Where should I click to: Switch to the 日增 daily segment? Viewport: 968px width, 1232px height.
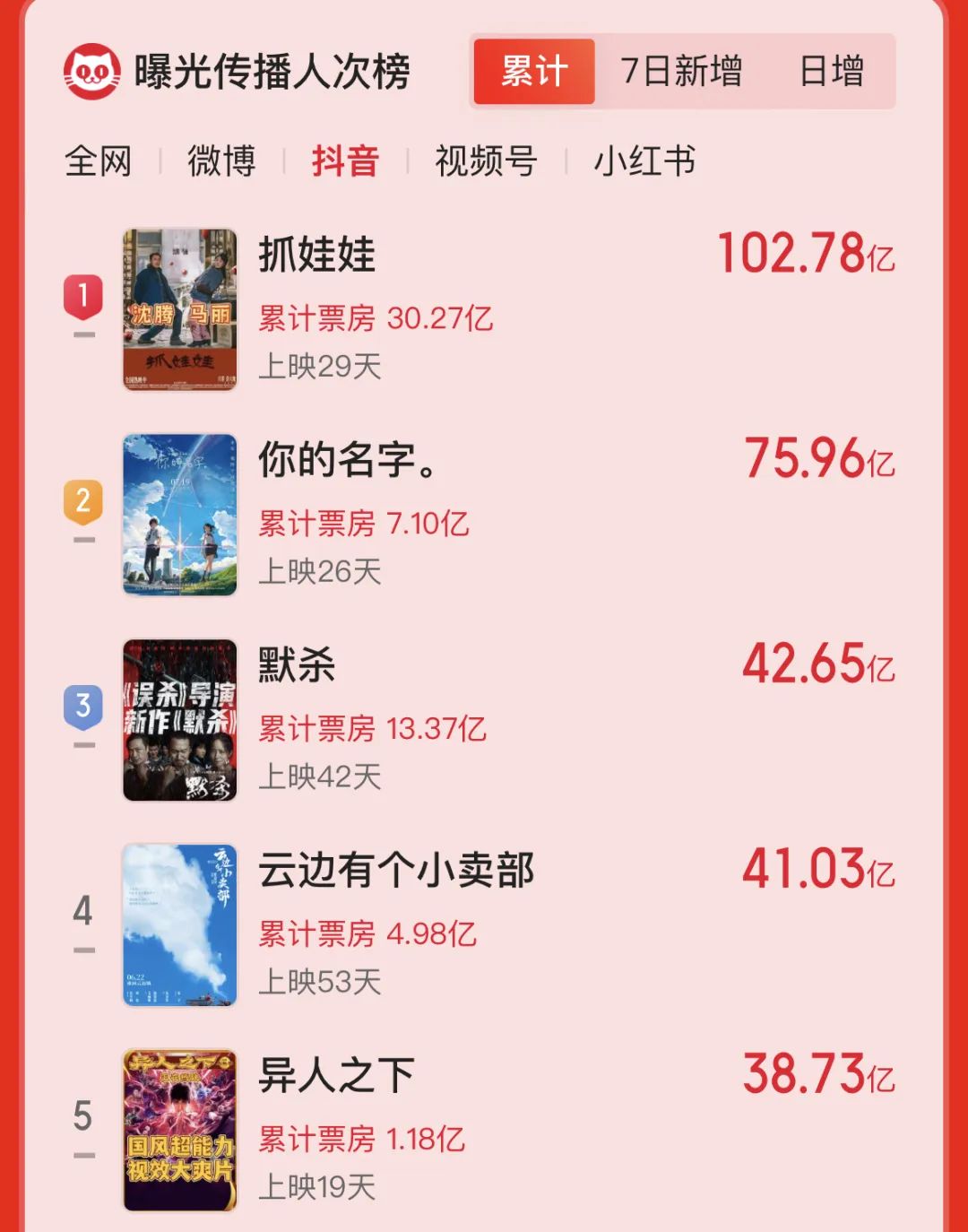click(831, 72)
